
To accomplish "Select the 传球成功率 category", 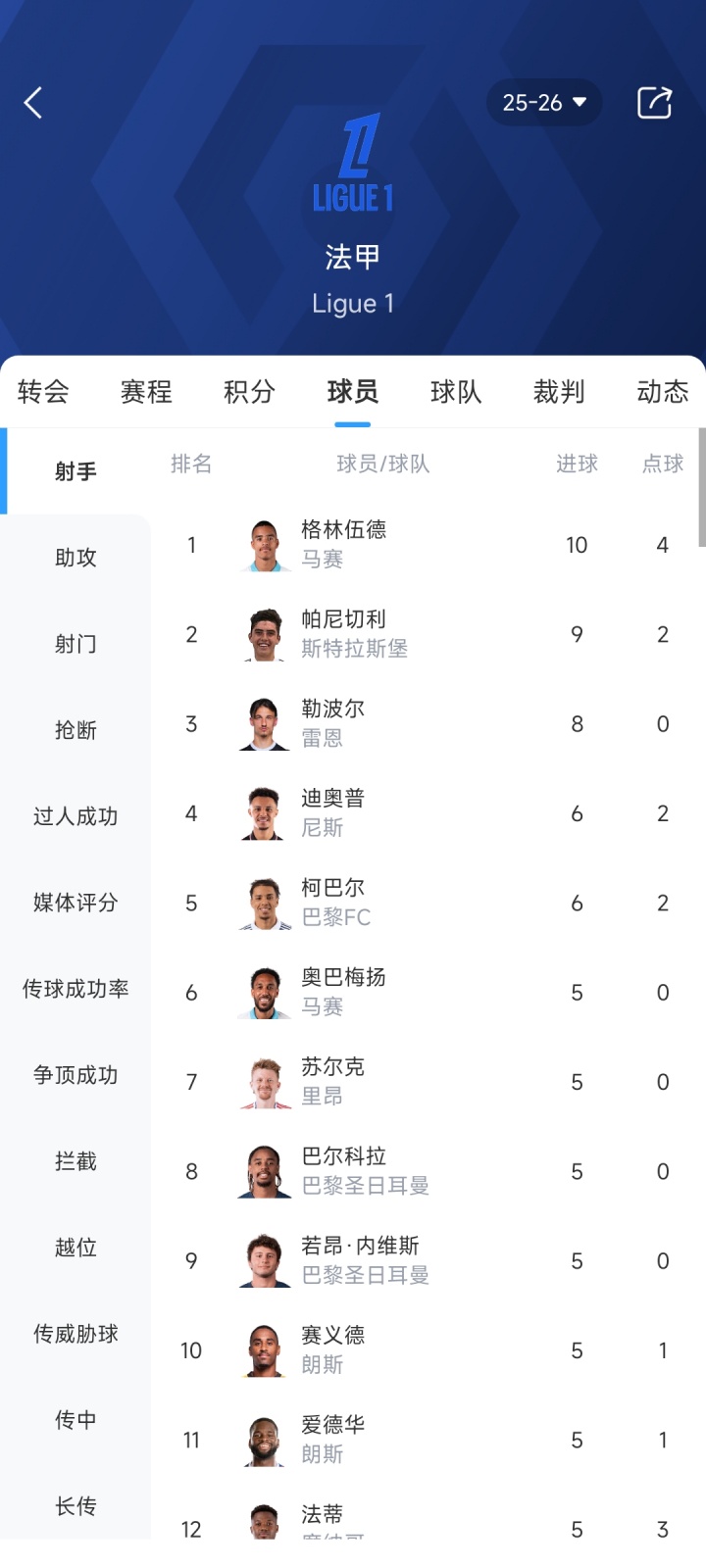I will coord(76,989).
